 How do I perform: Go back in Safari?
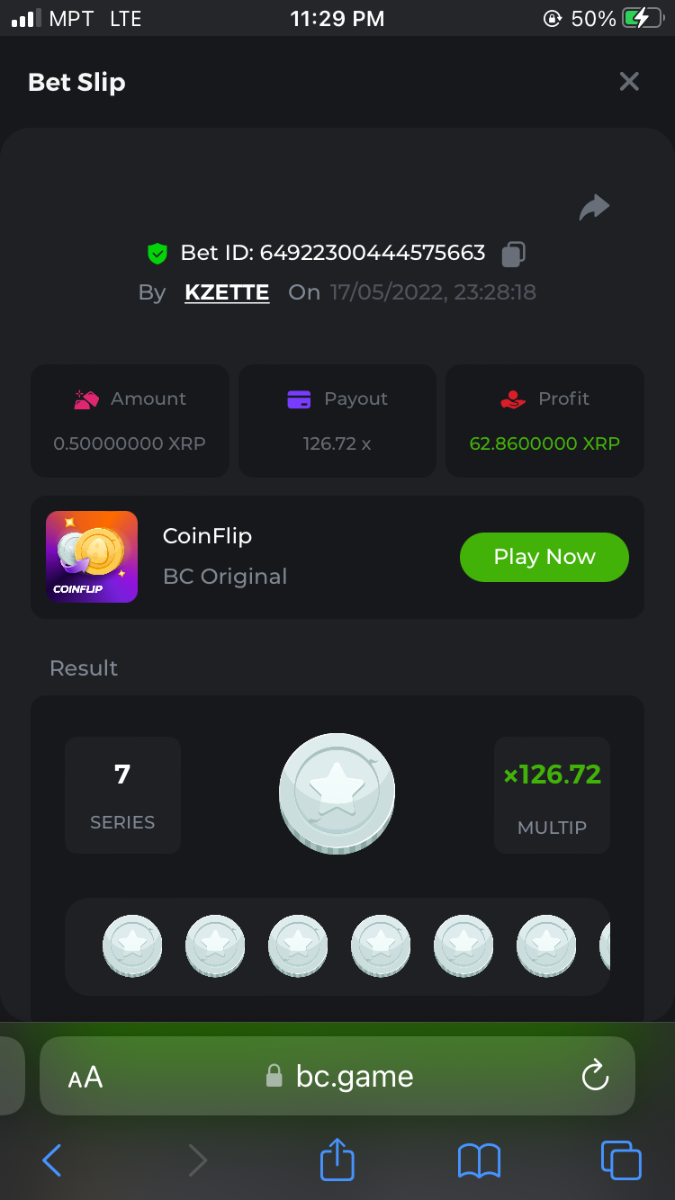pyautogui.click(x=52, y=1160)
